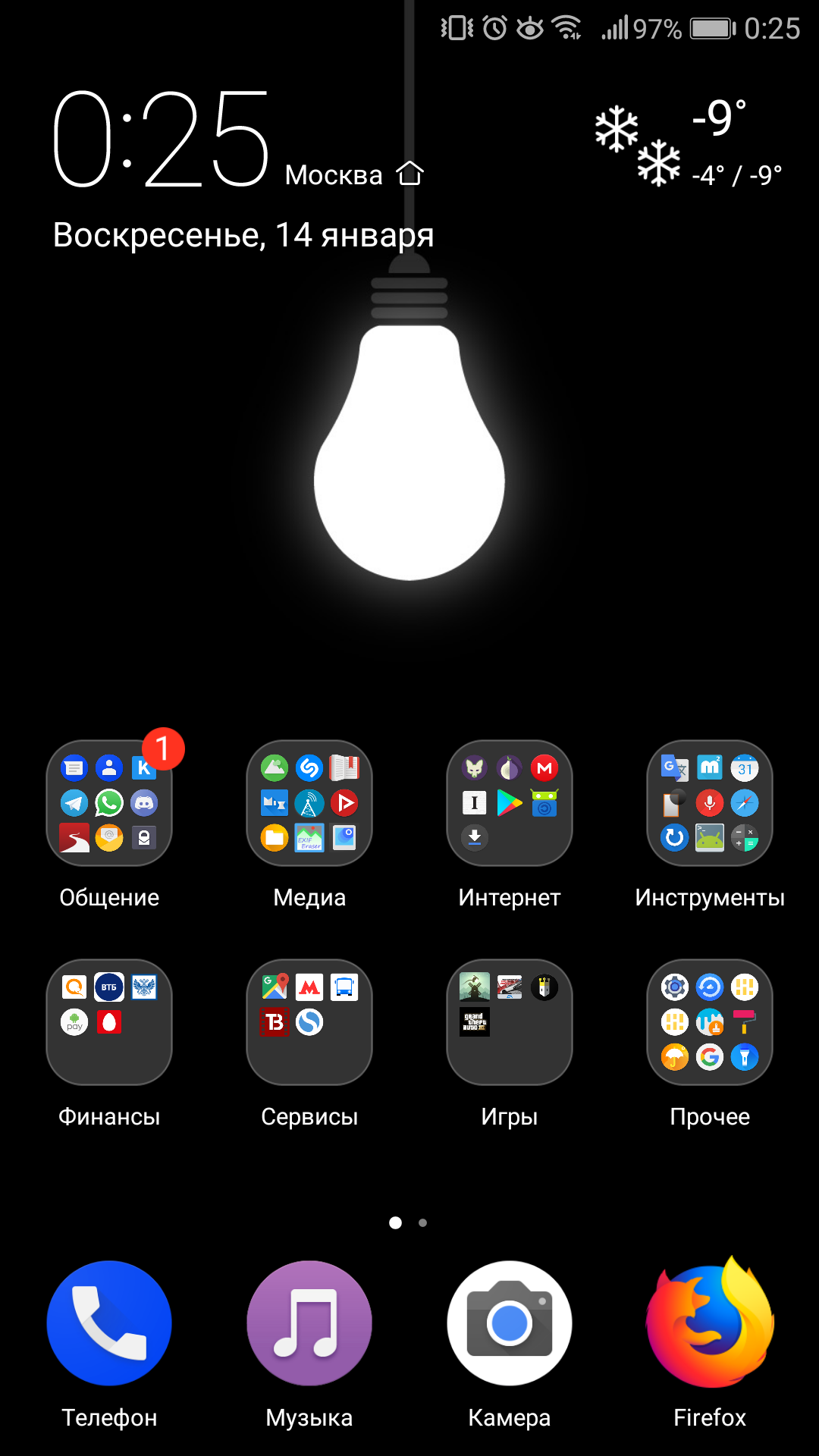Tap the large clock widget
Image resolution: width=819 pixels, height=1456 pixels.
click(x=161, y=139)
